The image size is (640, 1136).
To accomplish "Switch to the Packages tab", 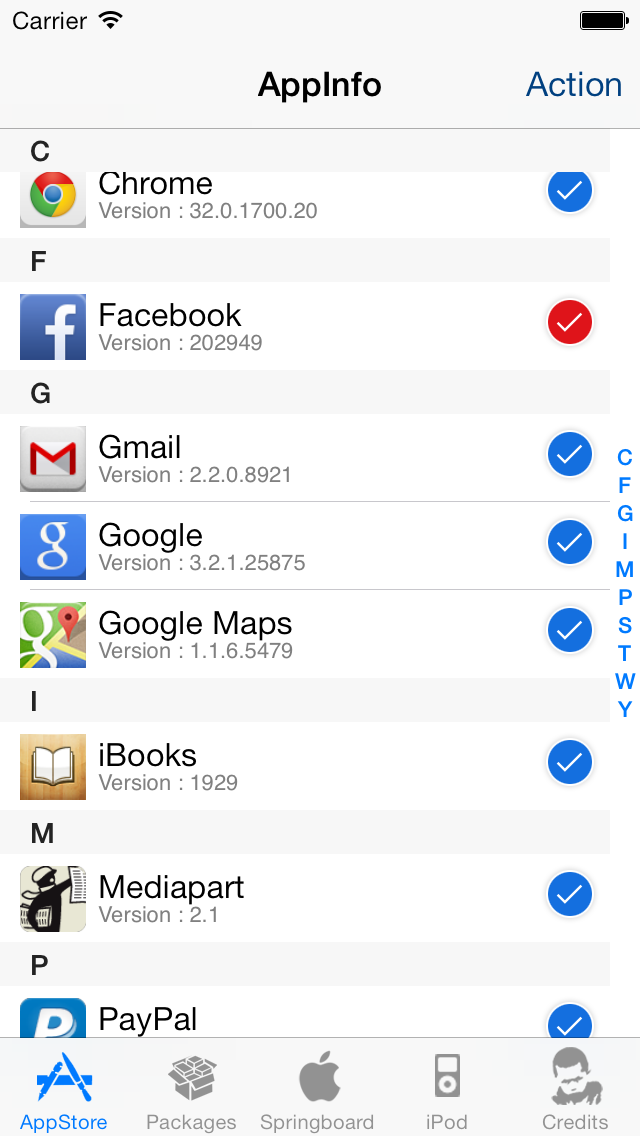I will coord(191,1092).
